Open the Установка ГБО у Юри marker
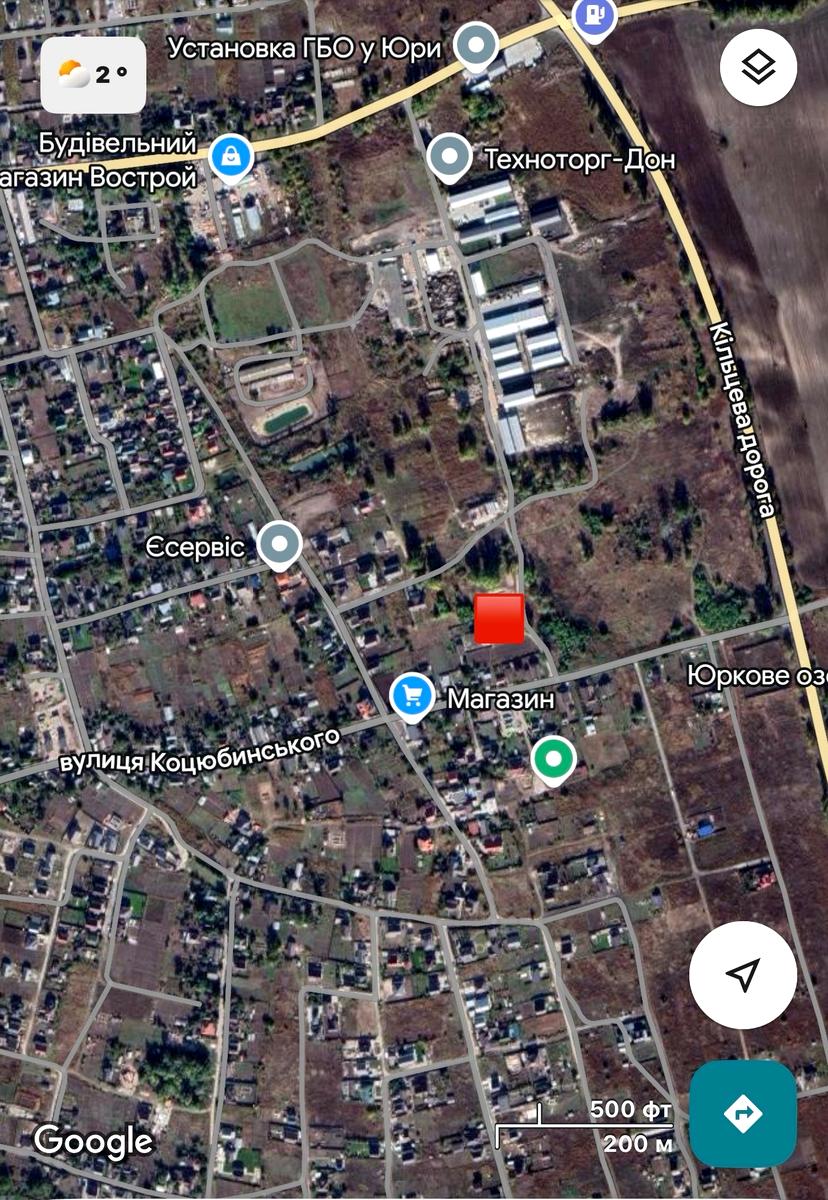The width and height of the screenshot is (828, 1200). coord(477,45)
